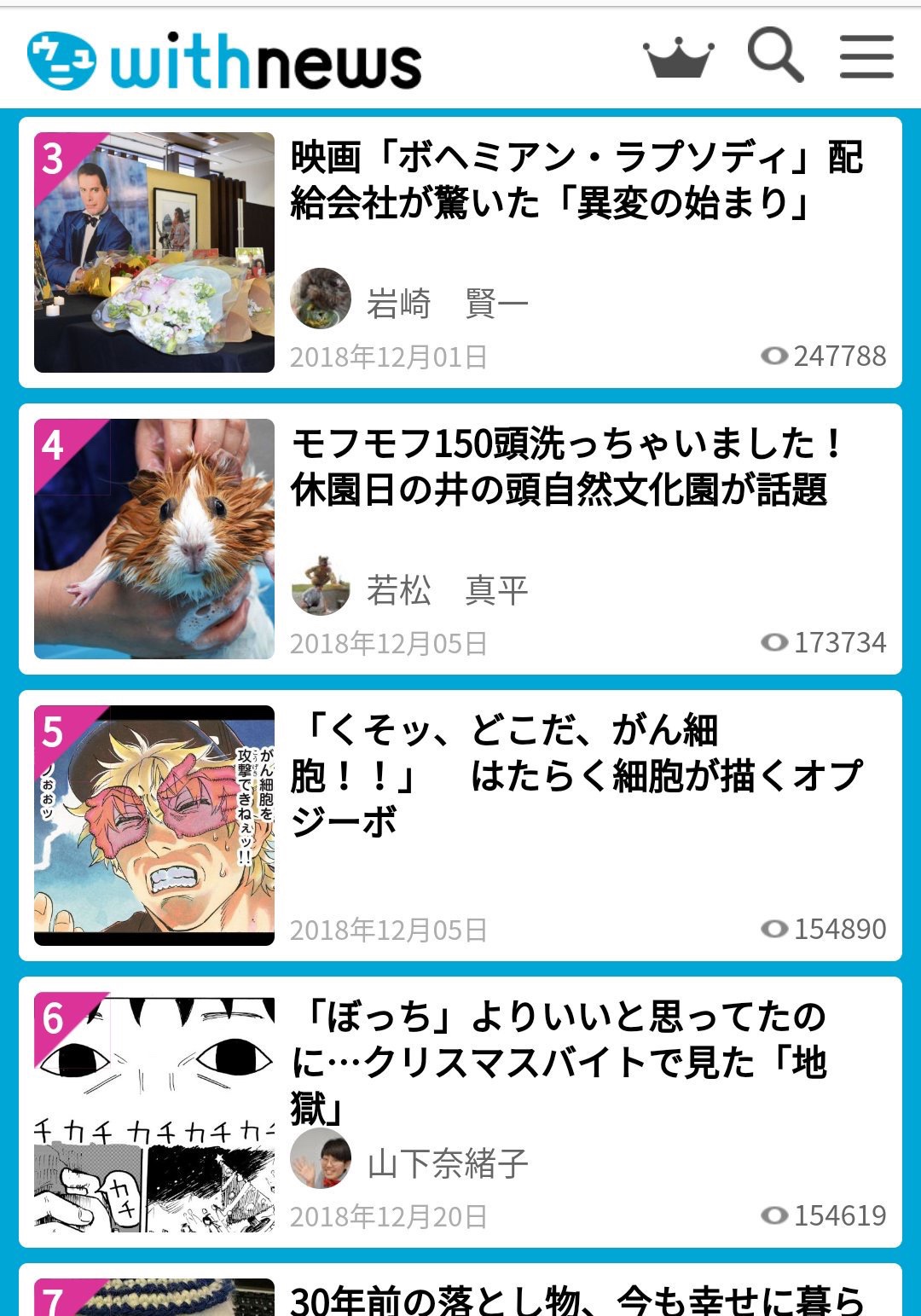Open the 30年前の落とし物 article ranked 7
The image size is (921, 1316).
576,1300
